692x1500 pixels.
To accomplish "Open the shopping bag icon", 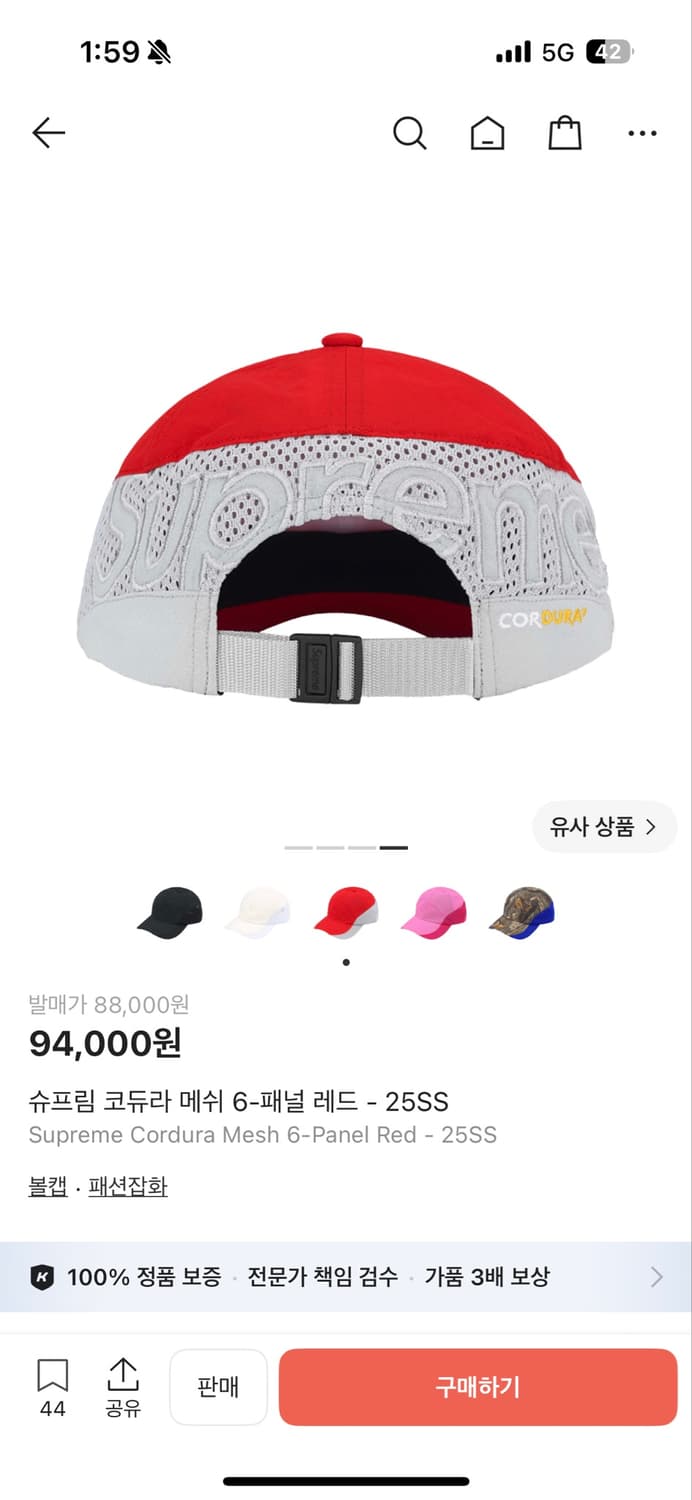I will coord(565,132).
